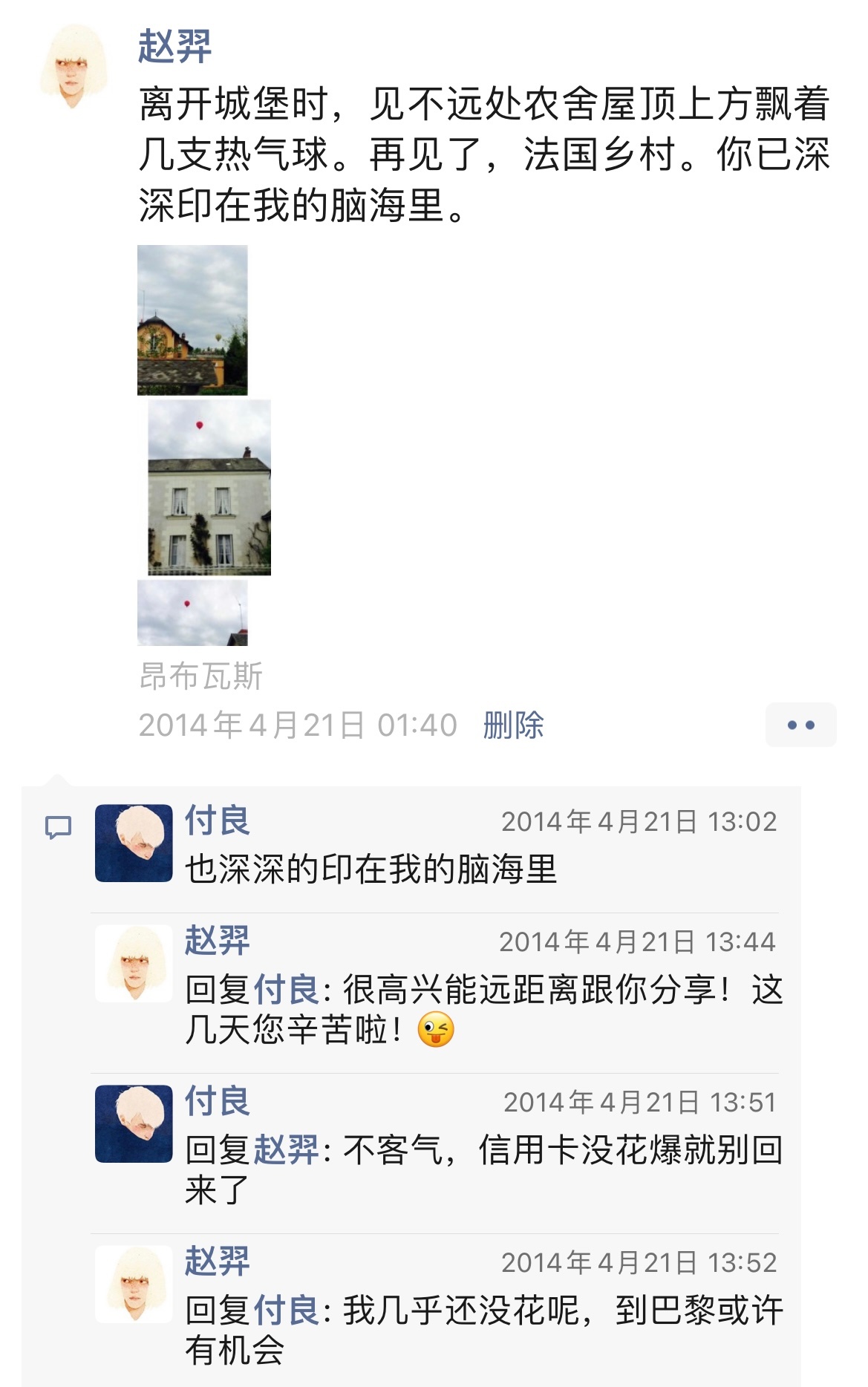Image resolution: width=868 pixels, height=1387 pixels.
Task: Reply to 付良's comment from 13:02
Action: (371, 869)
